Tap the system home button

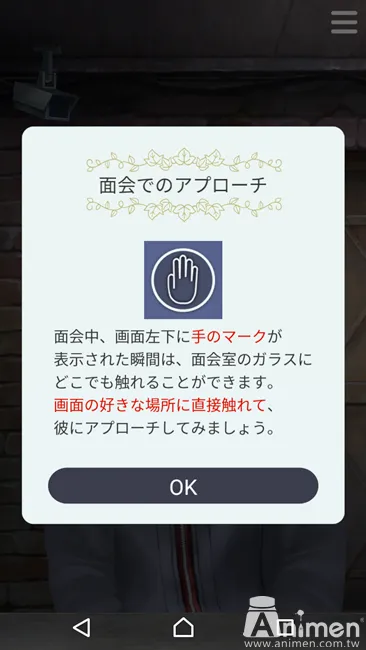tap(183, 627)
